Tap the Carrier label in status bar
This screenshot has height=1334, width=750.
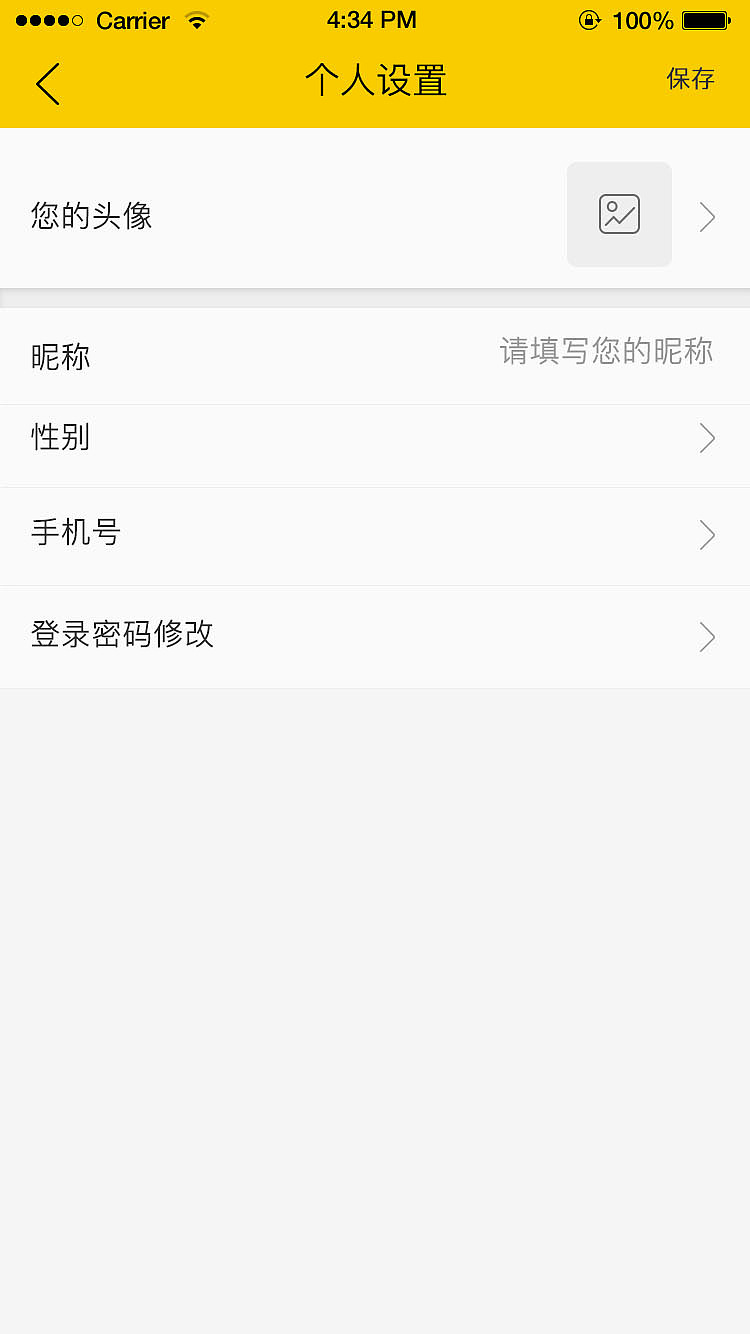[x=133, y=20]
